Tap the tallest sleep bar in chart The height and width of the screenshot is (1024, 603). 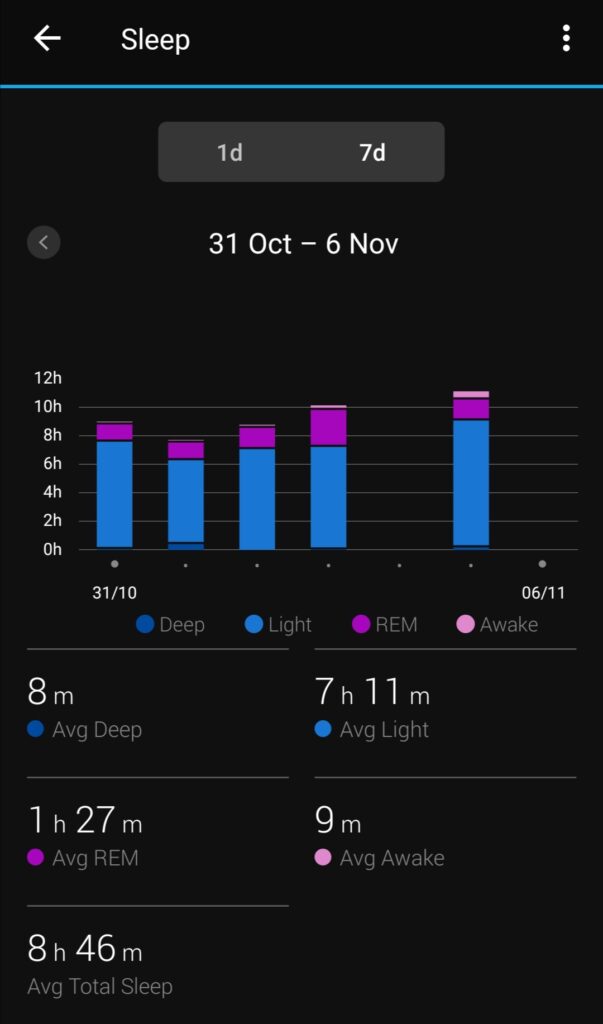[471, 470]
